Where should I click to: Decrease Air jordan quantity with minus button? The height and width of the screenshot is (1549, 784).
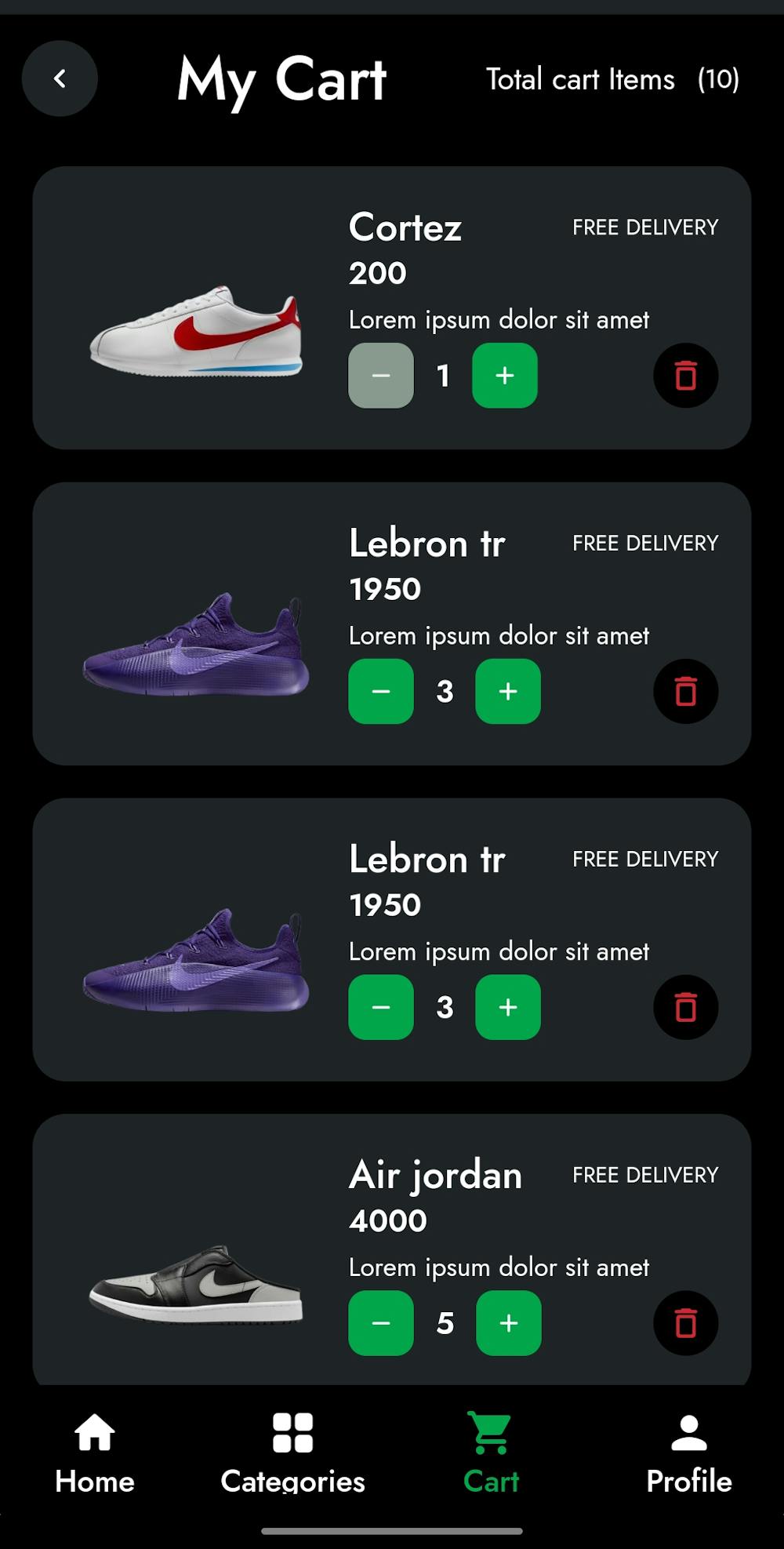(380, 1322)
